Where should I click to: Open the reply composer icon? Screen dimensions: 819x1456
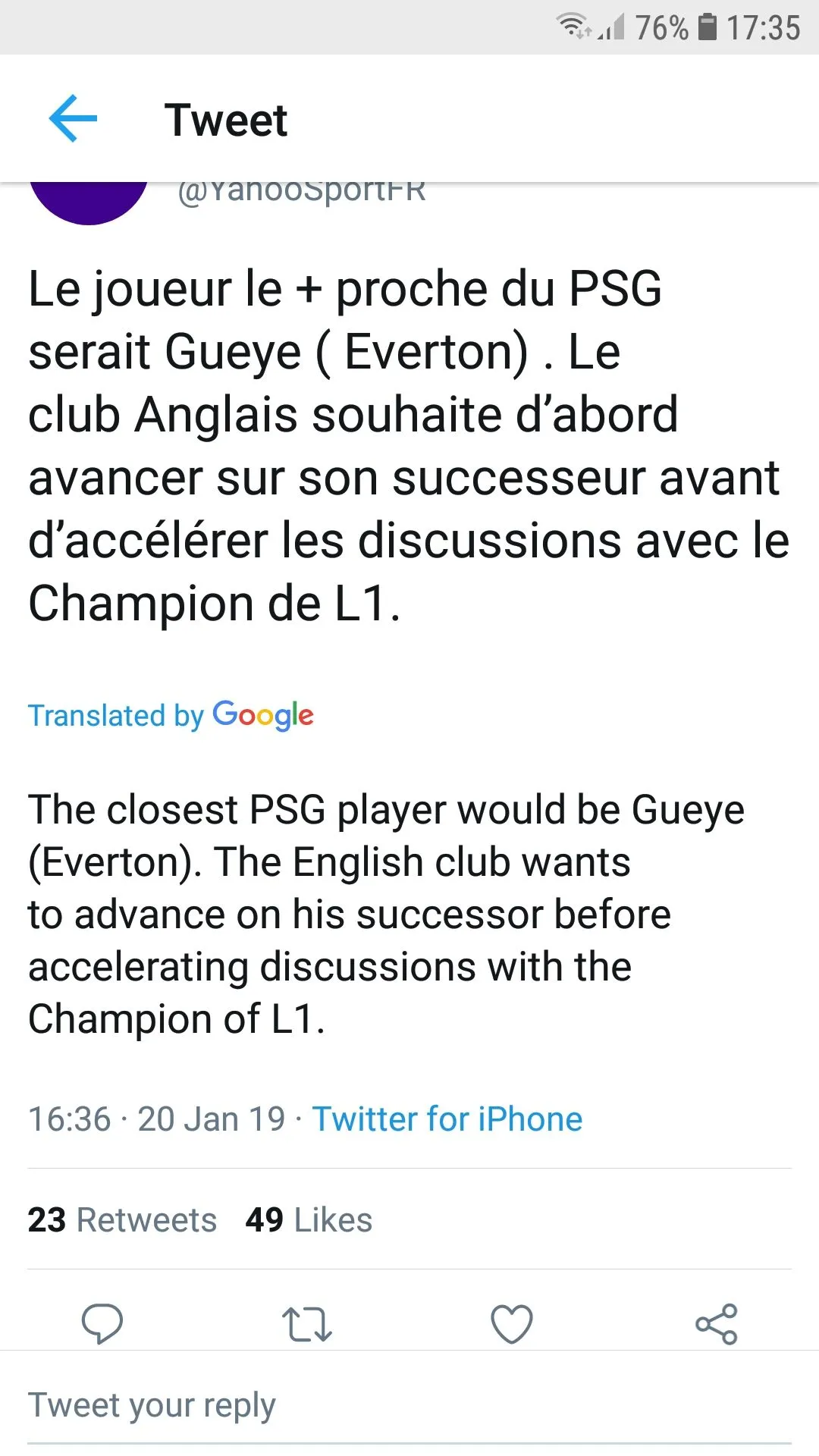click(x=102, y=1325)
